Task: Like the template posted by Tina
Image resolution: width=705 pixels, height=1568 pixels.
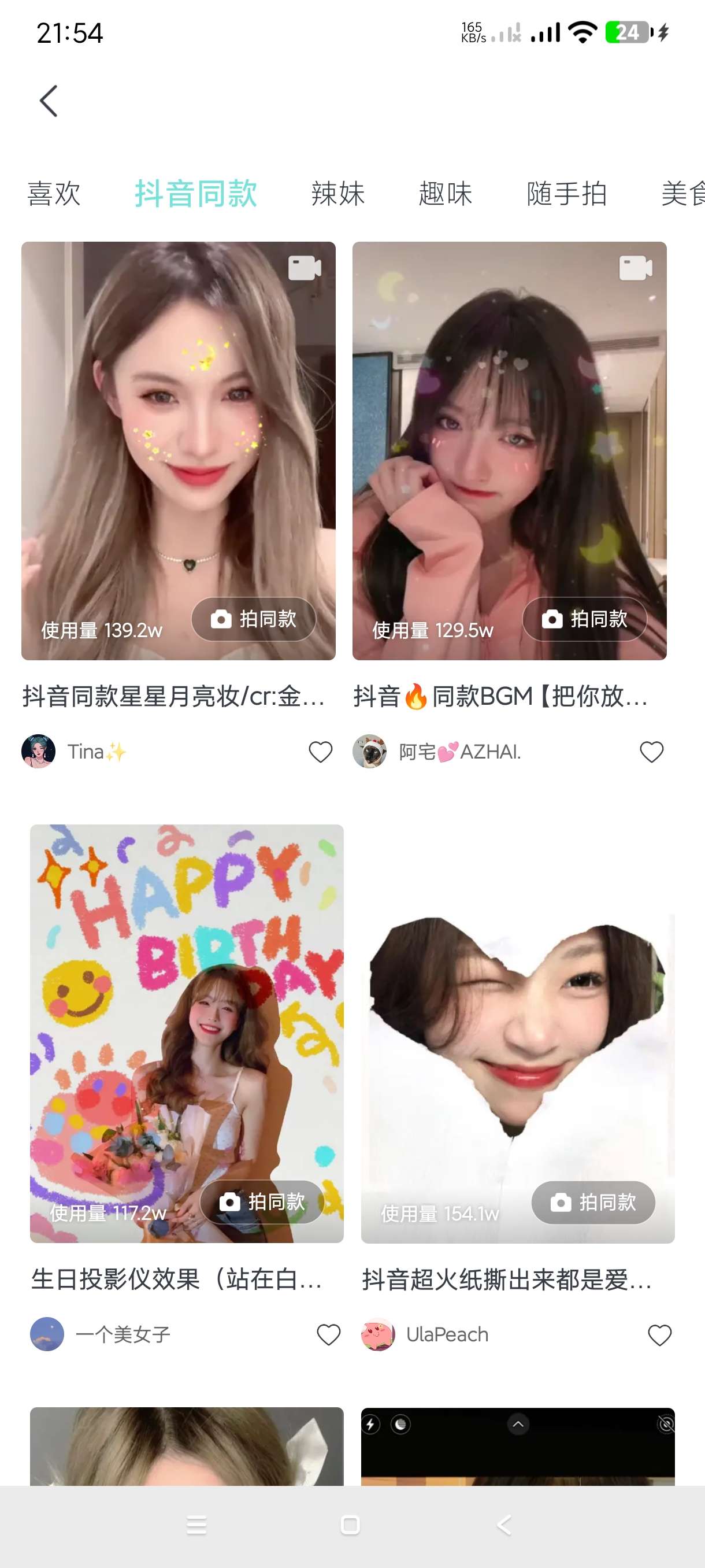Action: tap(321, 752)
